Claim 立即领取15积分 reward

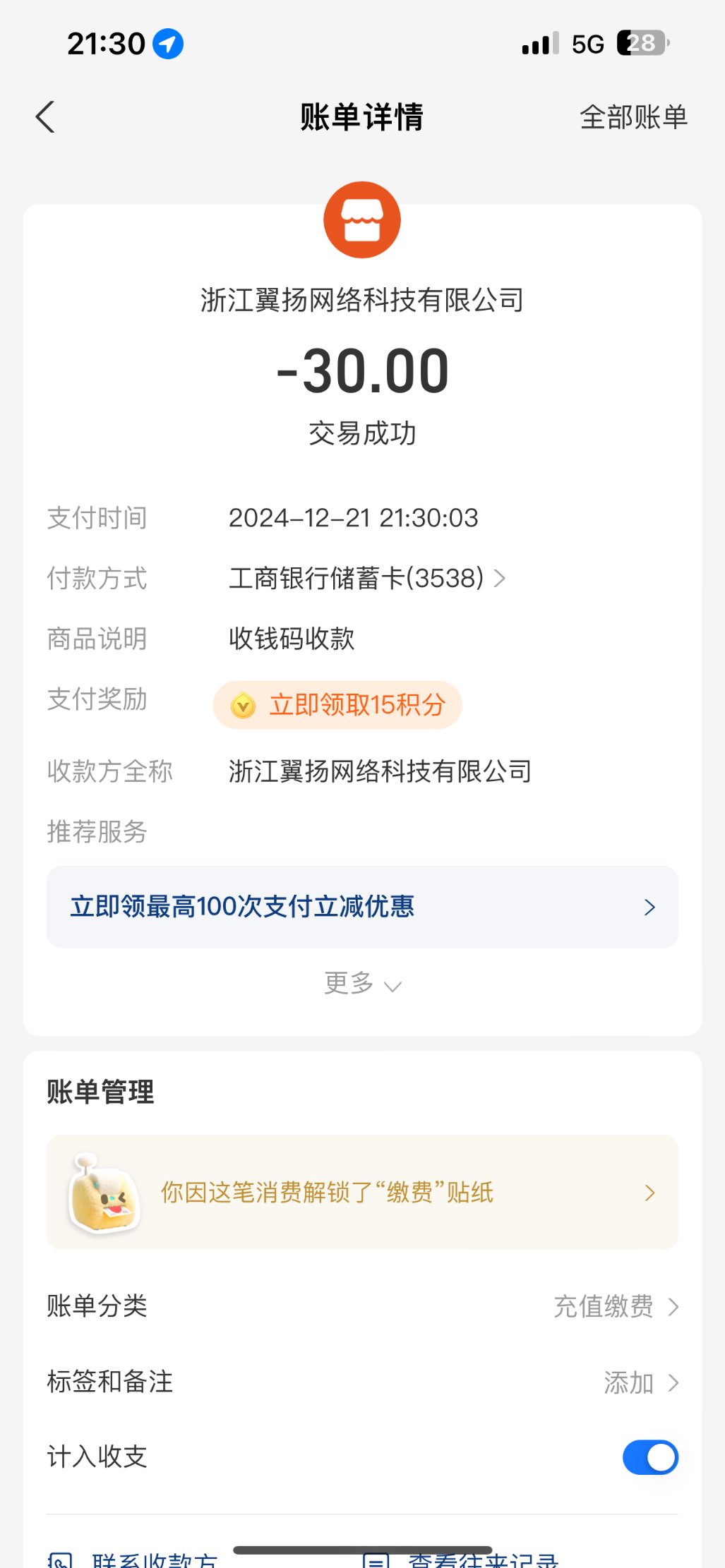[x=338, y=705]
